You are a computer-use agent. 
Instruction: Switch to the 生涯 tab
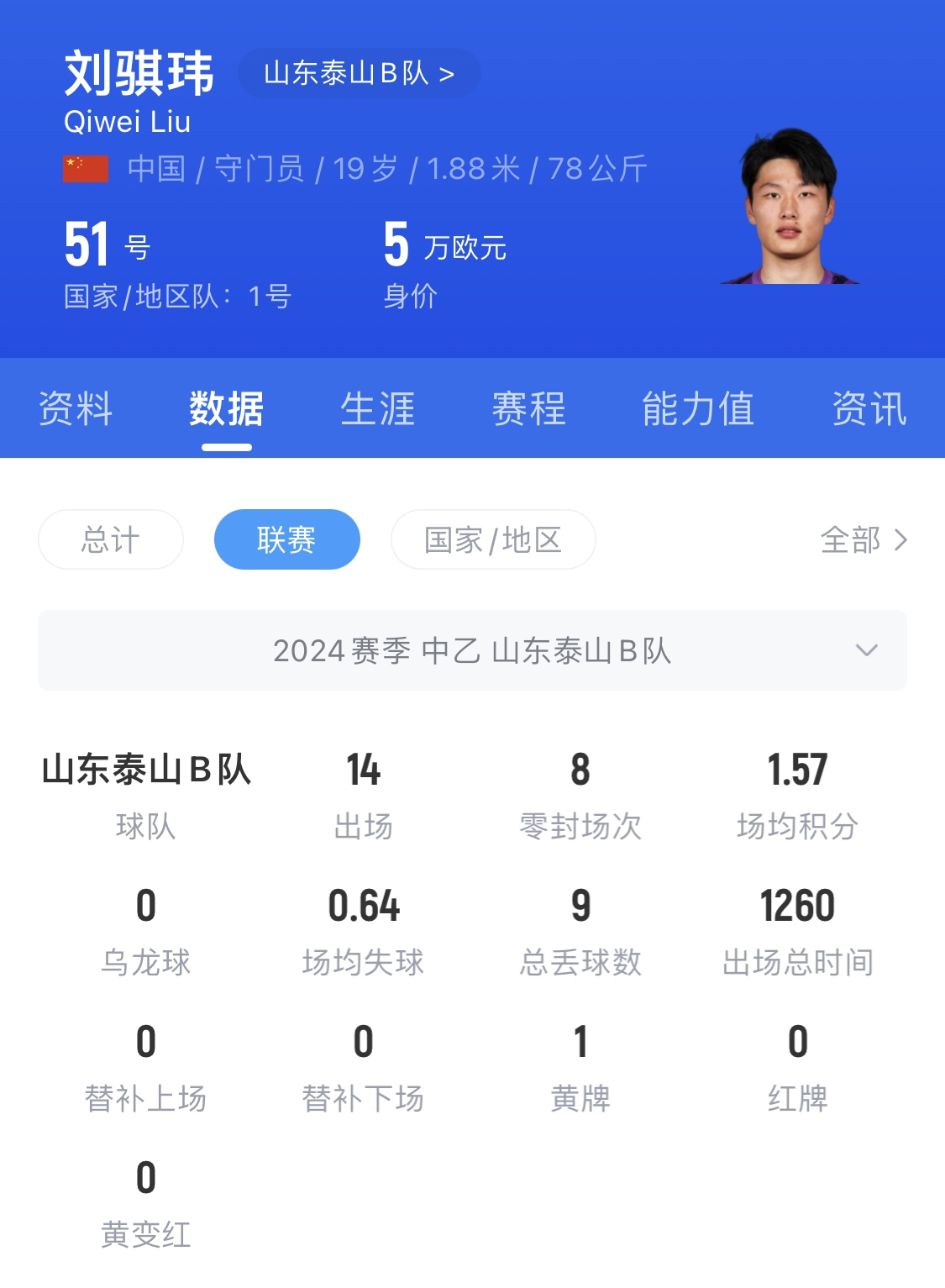(379, 409)
